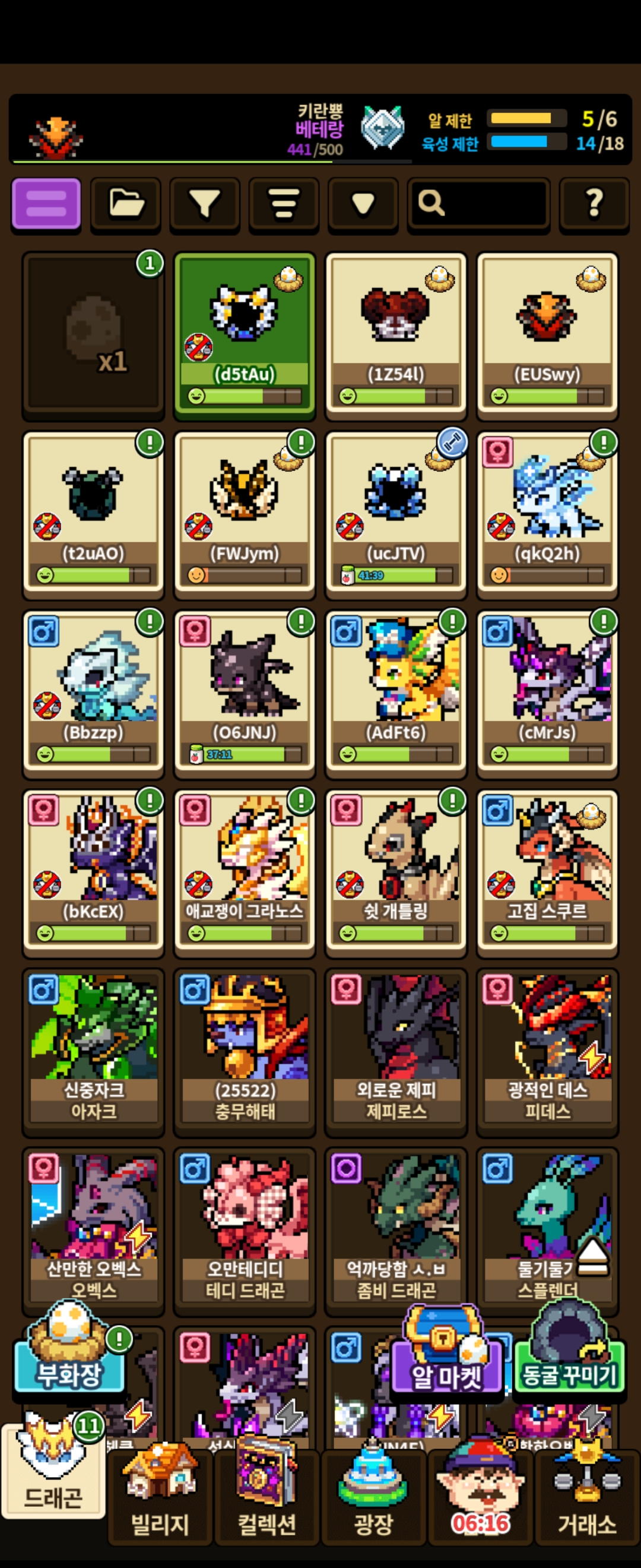The width and height of the screenshot is (641, 1568).
Task: Expand the down-arrow dropdown
Action: (363, 203)
